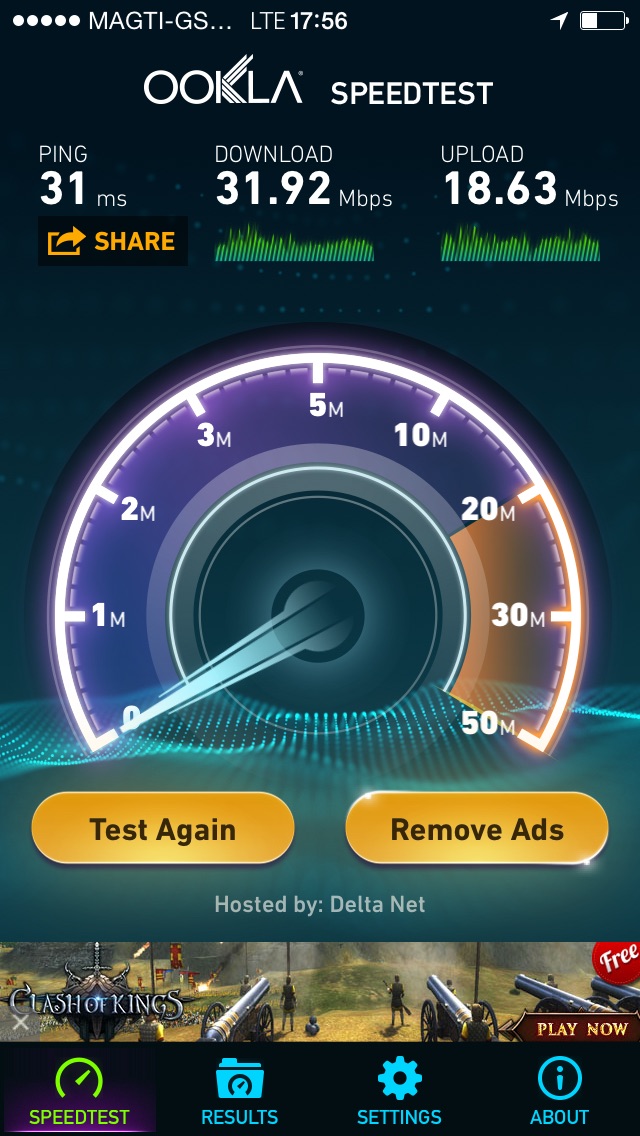Tap the Remove Ads button
The height and width of the screenshot is (1136, 640).
coord(477,829)
